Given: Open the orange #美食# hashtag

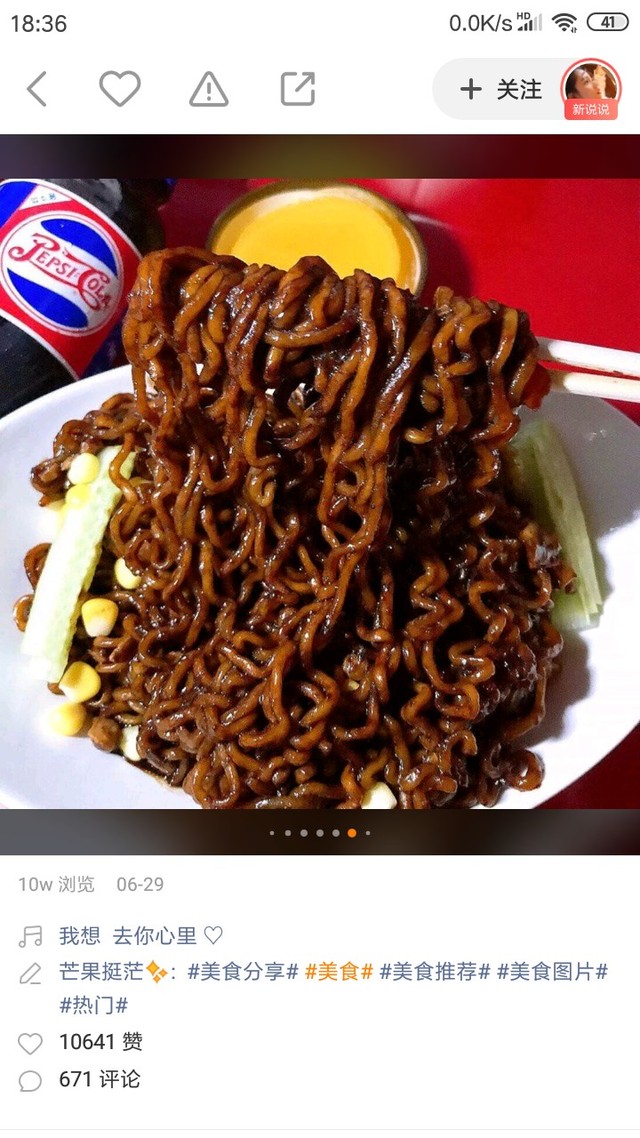Looking at the screenshot, I should pyautogui.click(x=339, y=972).
